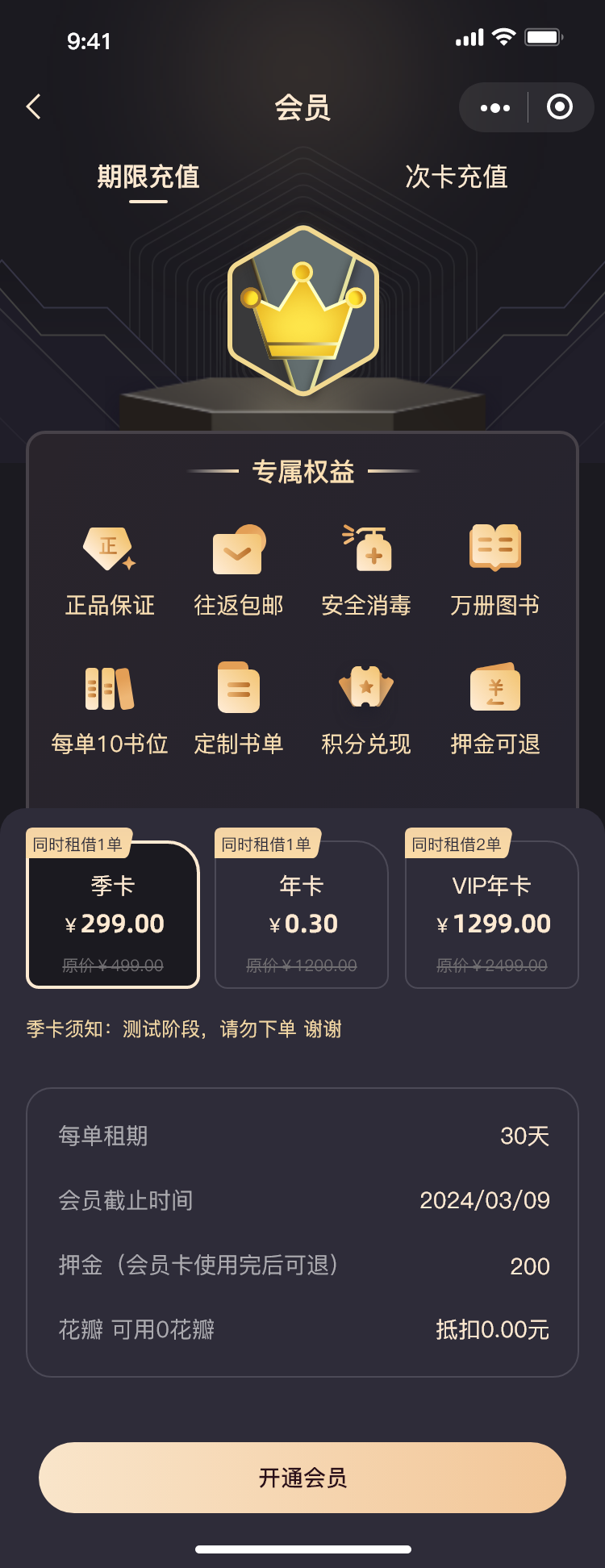Select the 期限充值 tab
The width and height of the screenshot is (605, 1568).
point(148,177)
